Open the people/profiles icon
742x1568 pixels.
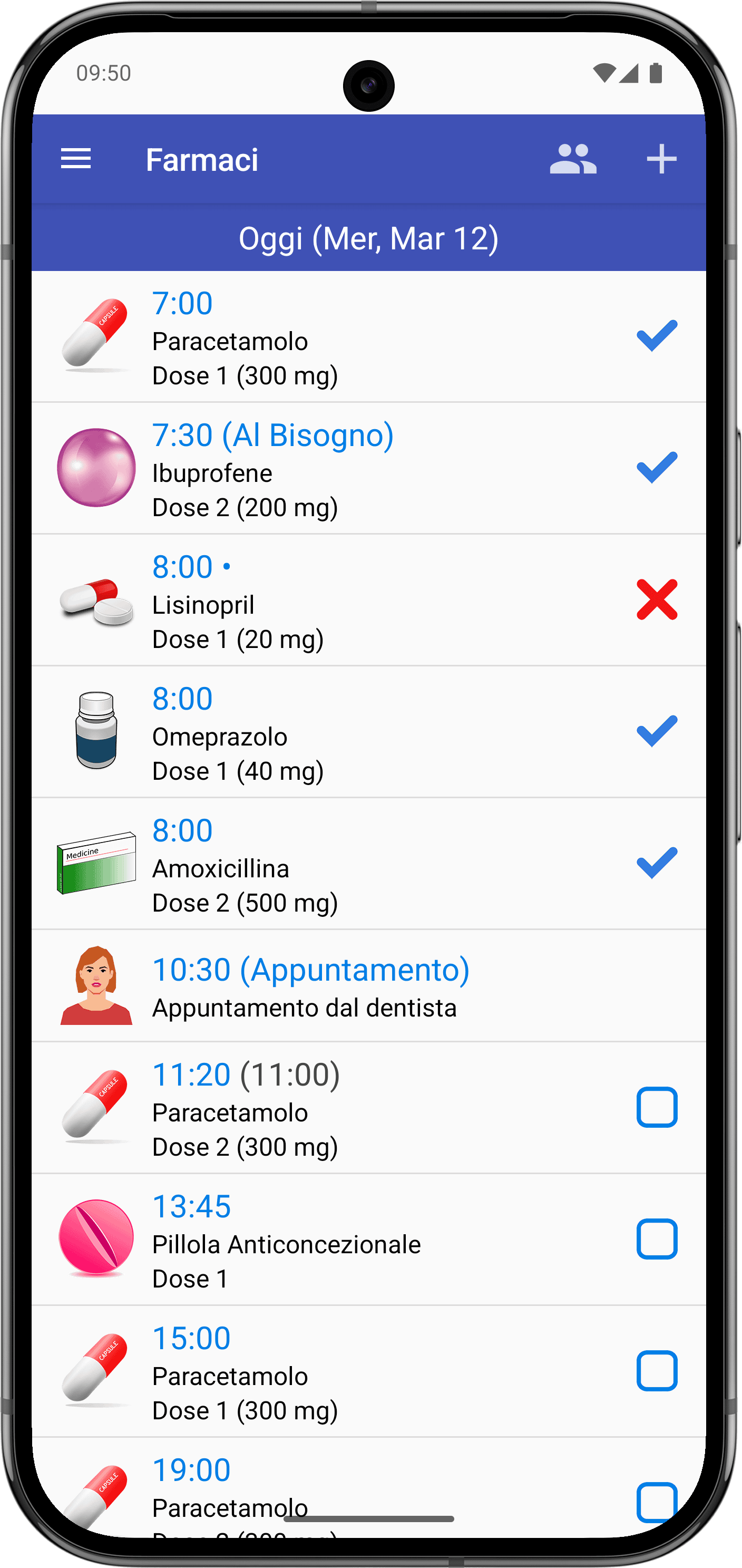[x=573, y=159]
